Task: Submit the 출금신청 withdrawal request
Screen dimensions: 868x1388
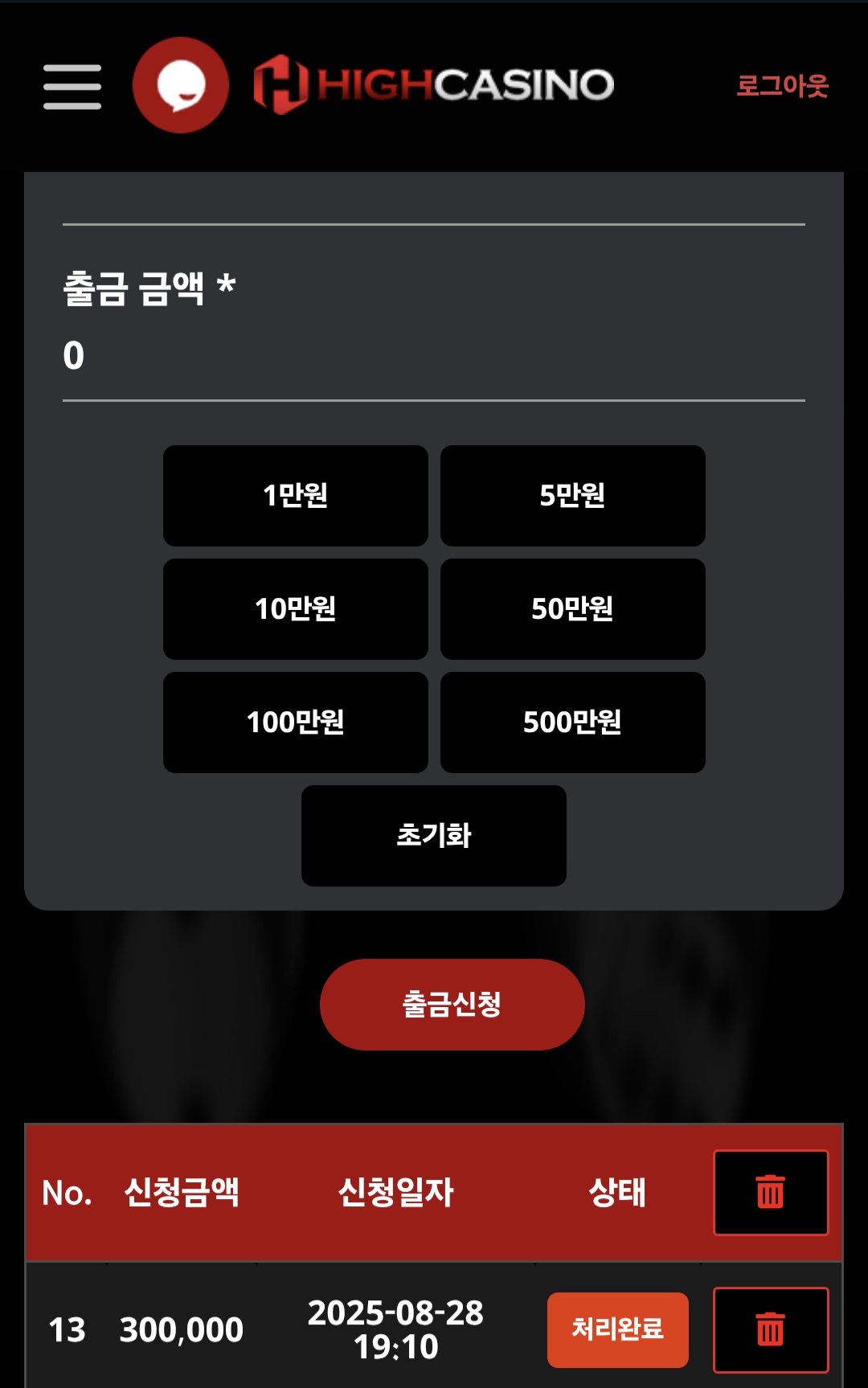Action: [x=452, y=1005]
